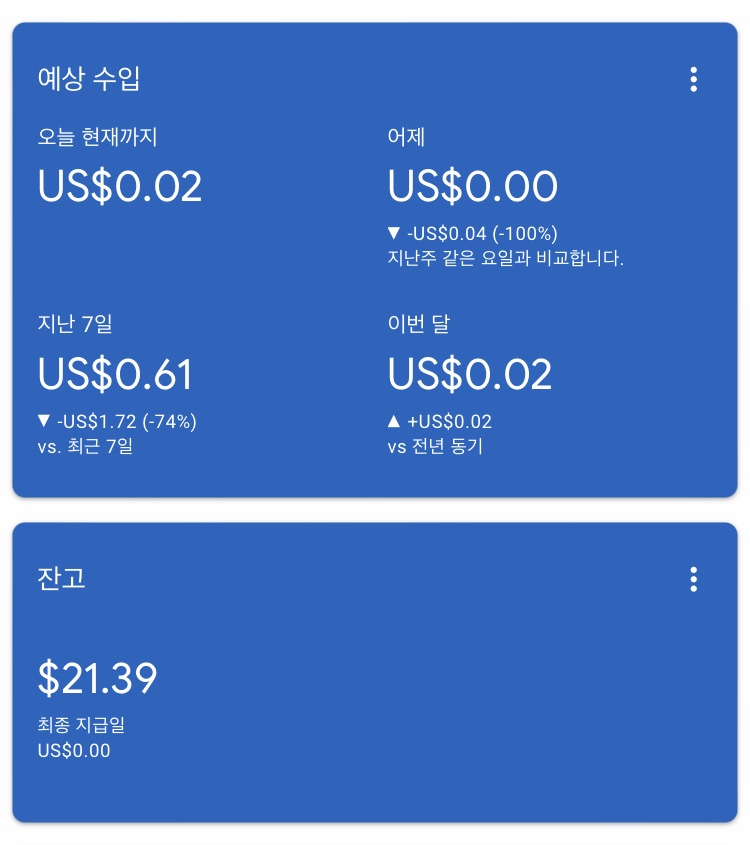Open overflow menu on 잔고 card
Screen dimensions: 750x845
(x=693, y=579)
